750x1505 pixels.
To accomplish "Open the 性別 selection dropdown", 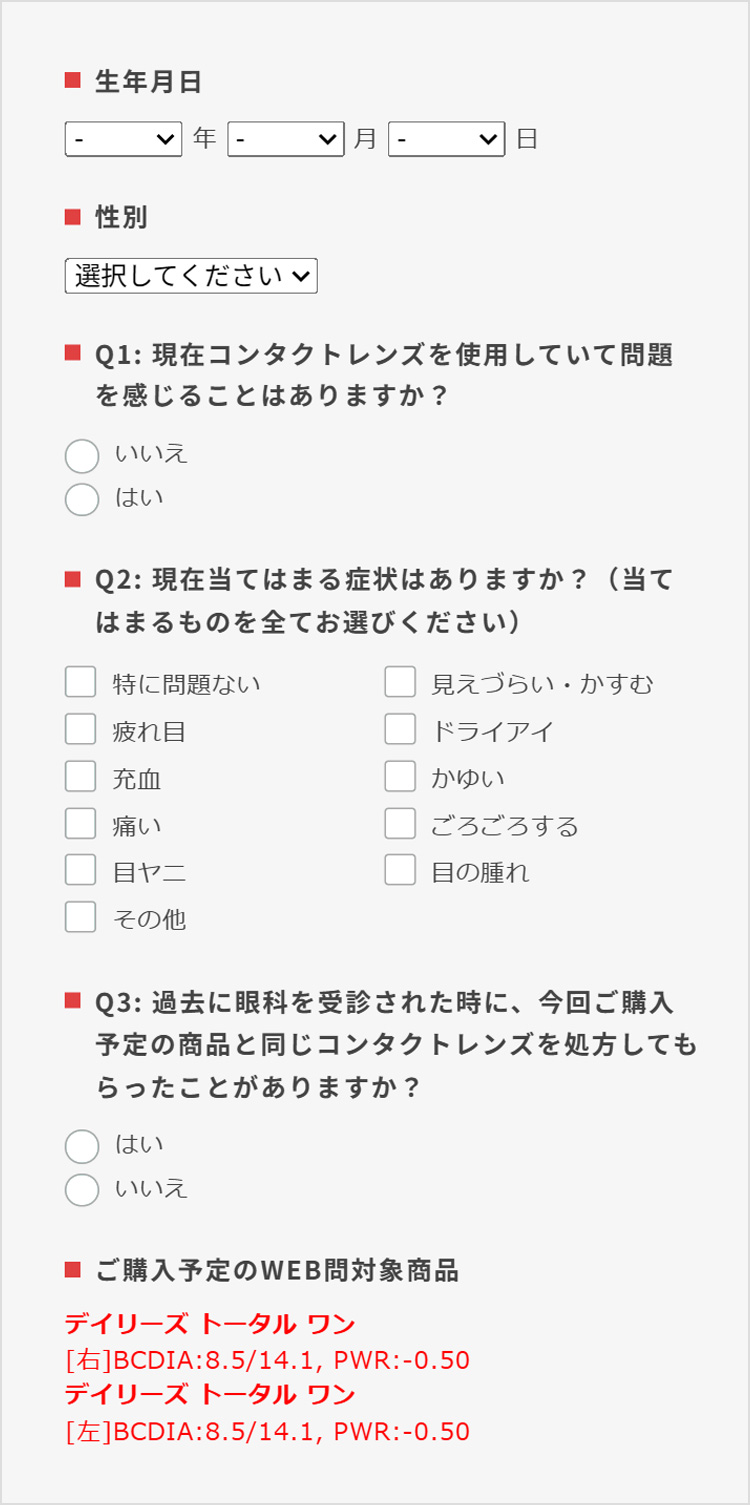I will 190,276.
